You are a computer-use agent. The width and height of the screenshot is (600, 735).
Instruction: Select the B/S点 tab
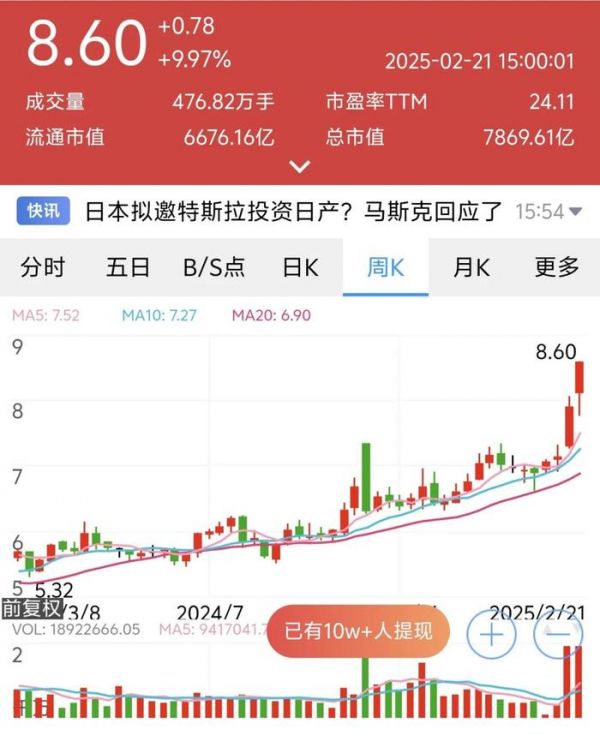pos(214,267)
